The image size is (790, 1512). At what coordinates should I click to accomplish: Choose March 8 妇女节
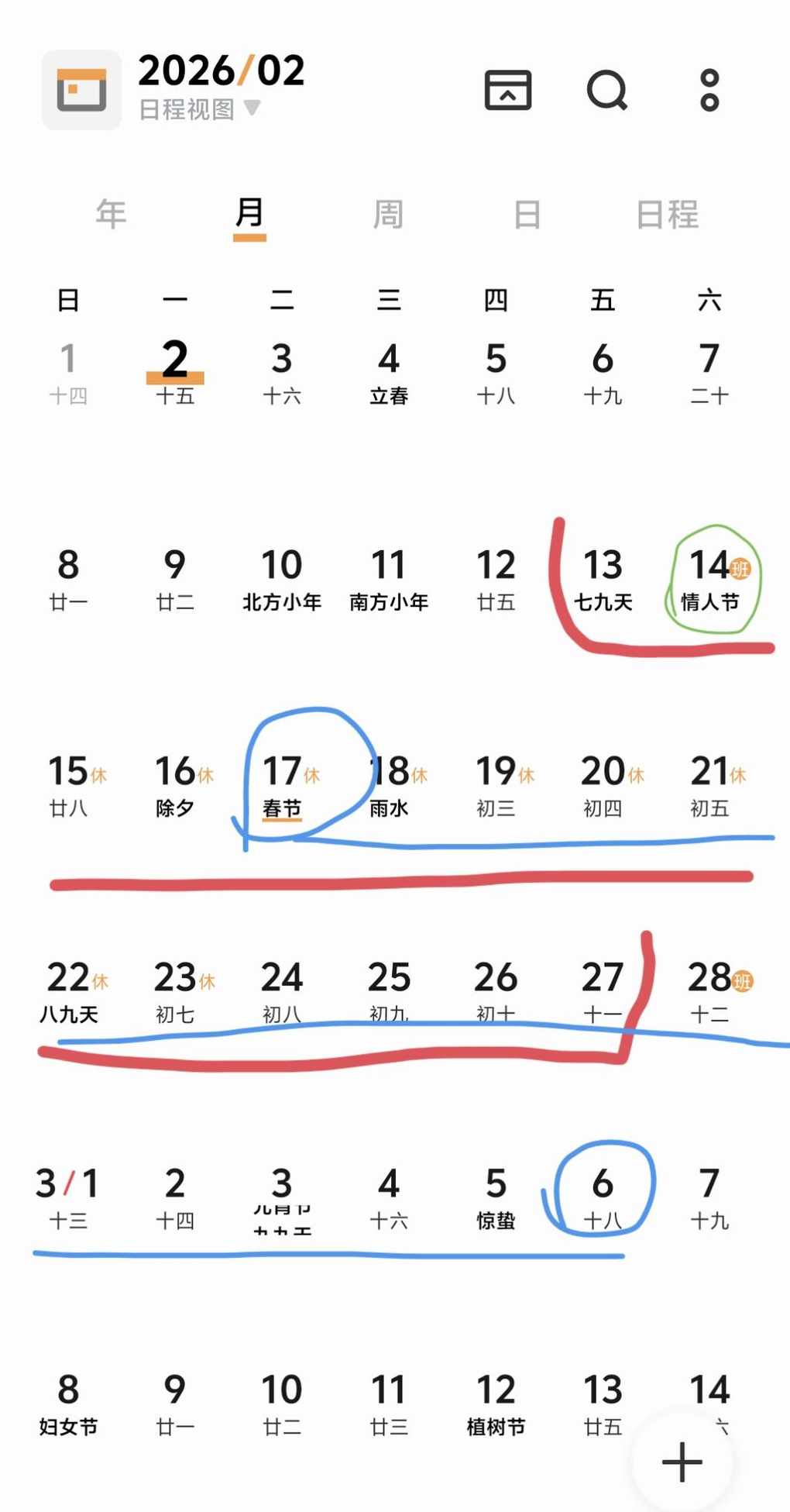point(68,1403)
